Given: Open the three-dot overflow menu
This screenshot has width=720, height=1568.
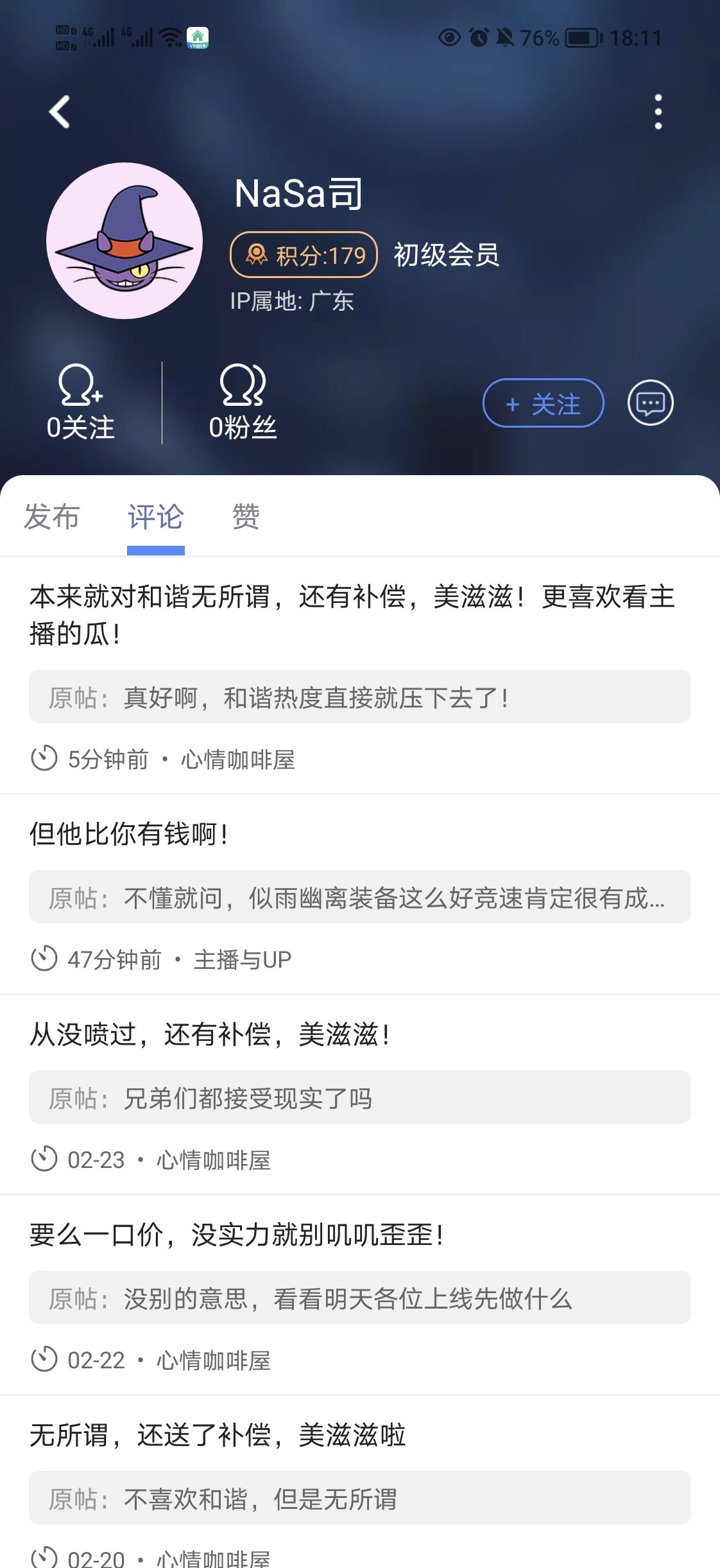Looking at the screenshot, I should point(658,112).
